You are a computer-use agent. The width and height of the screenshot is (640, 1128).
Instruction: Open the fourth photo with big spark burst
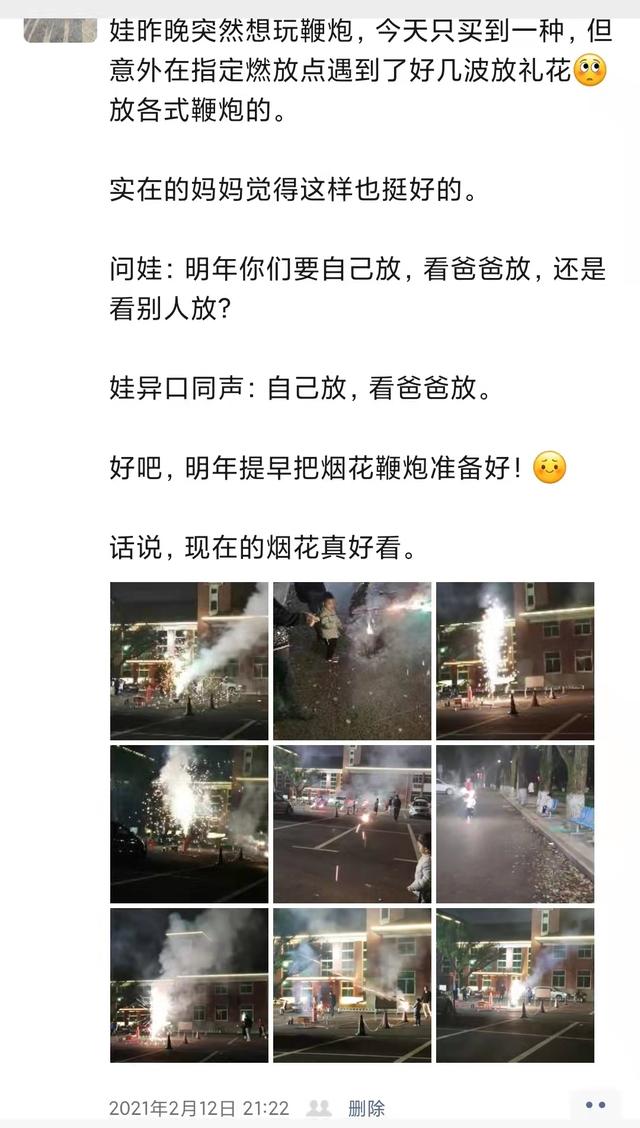(x=189, y=824)
